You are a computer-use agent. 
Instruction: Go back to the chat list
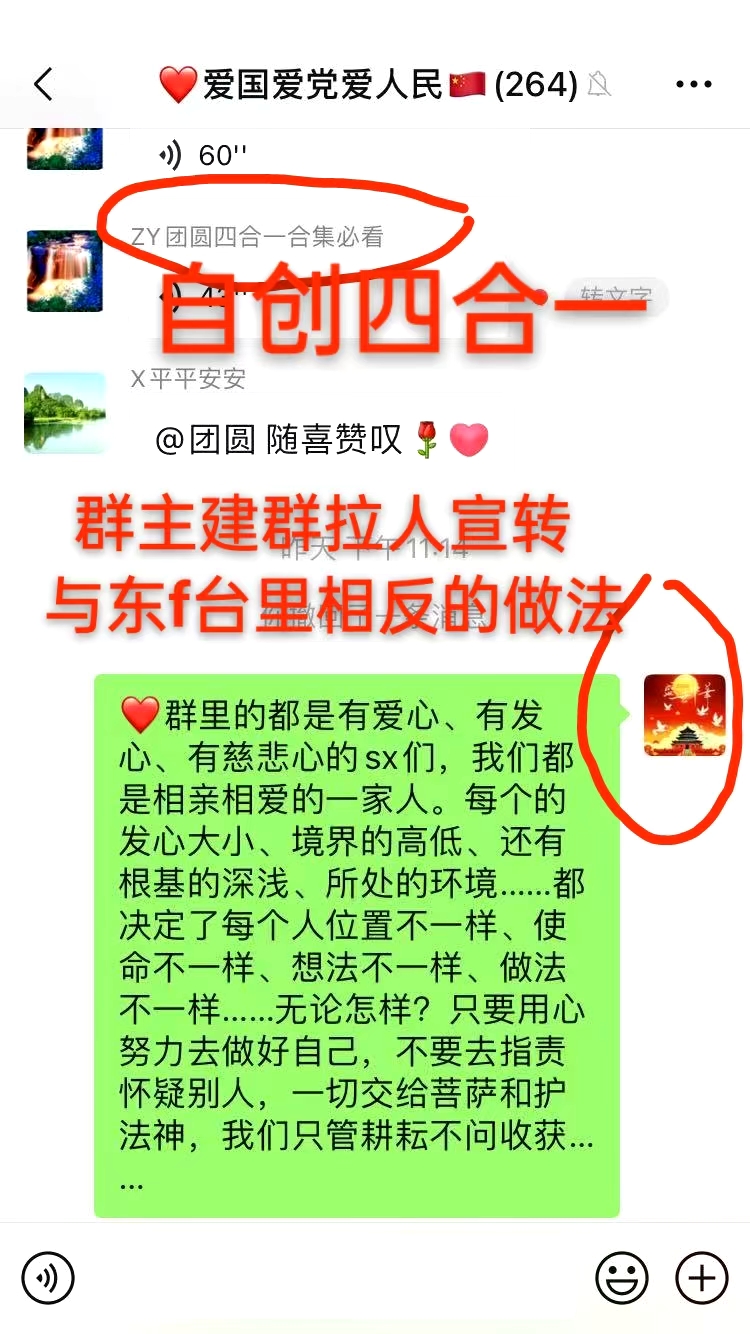(43, 85)
